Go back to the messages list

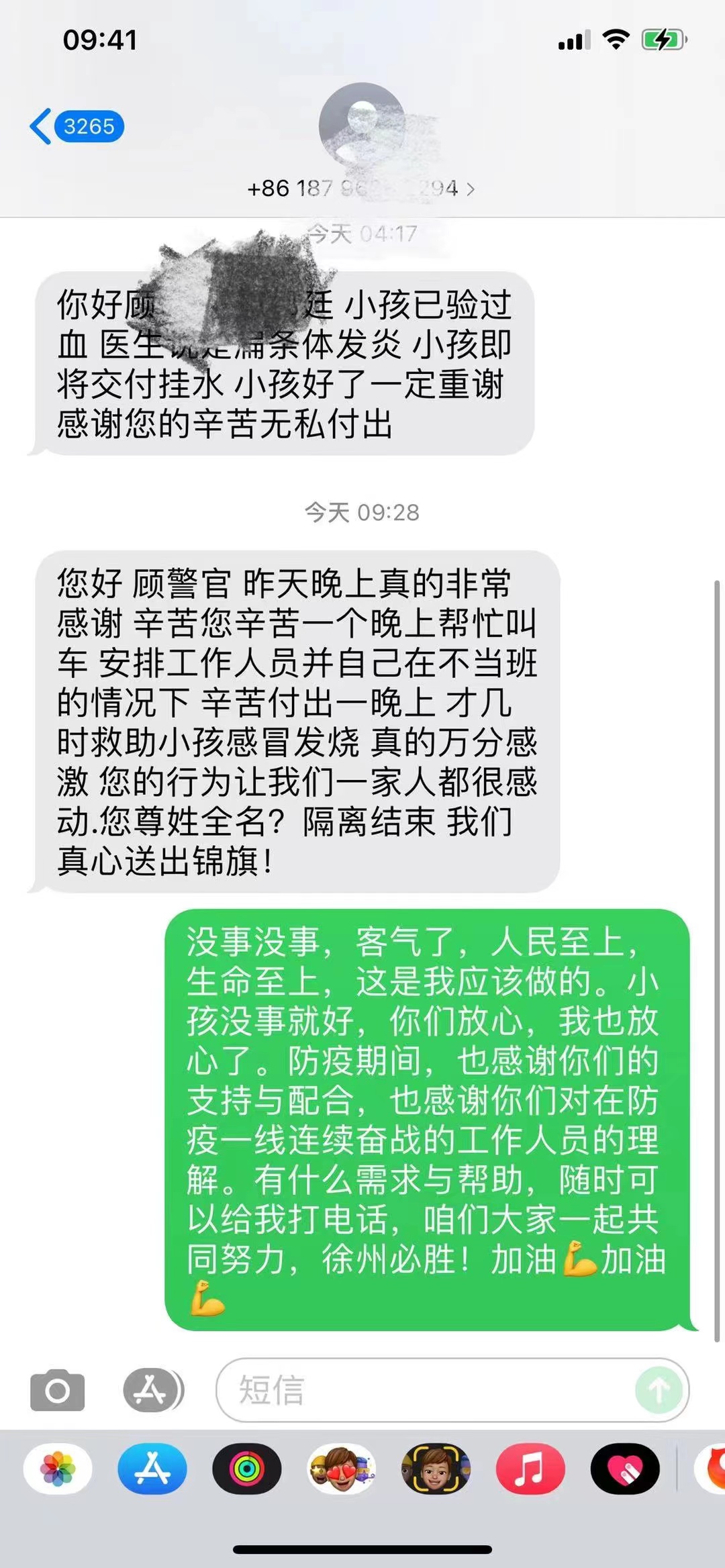coord(75,126)
